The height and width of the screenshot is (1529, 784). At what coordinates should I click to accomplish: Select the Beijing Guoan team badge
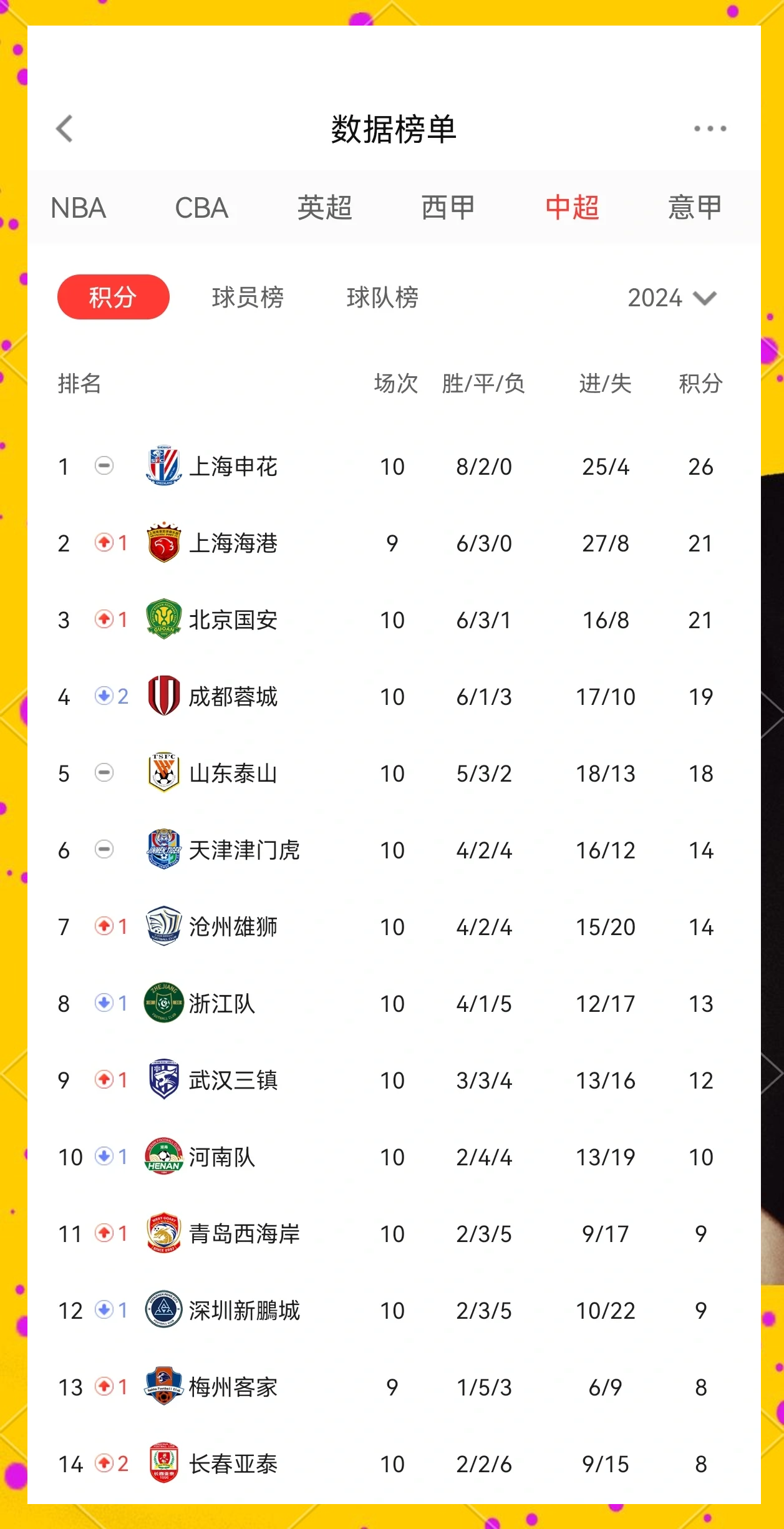pos(162,619)
